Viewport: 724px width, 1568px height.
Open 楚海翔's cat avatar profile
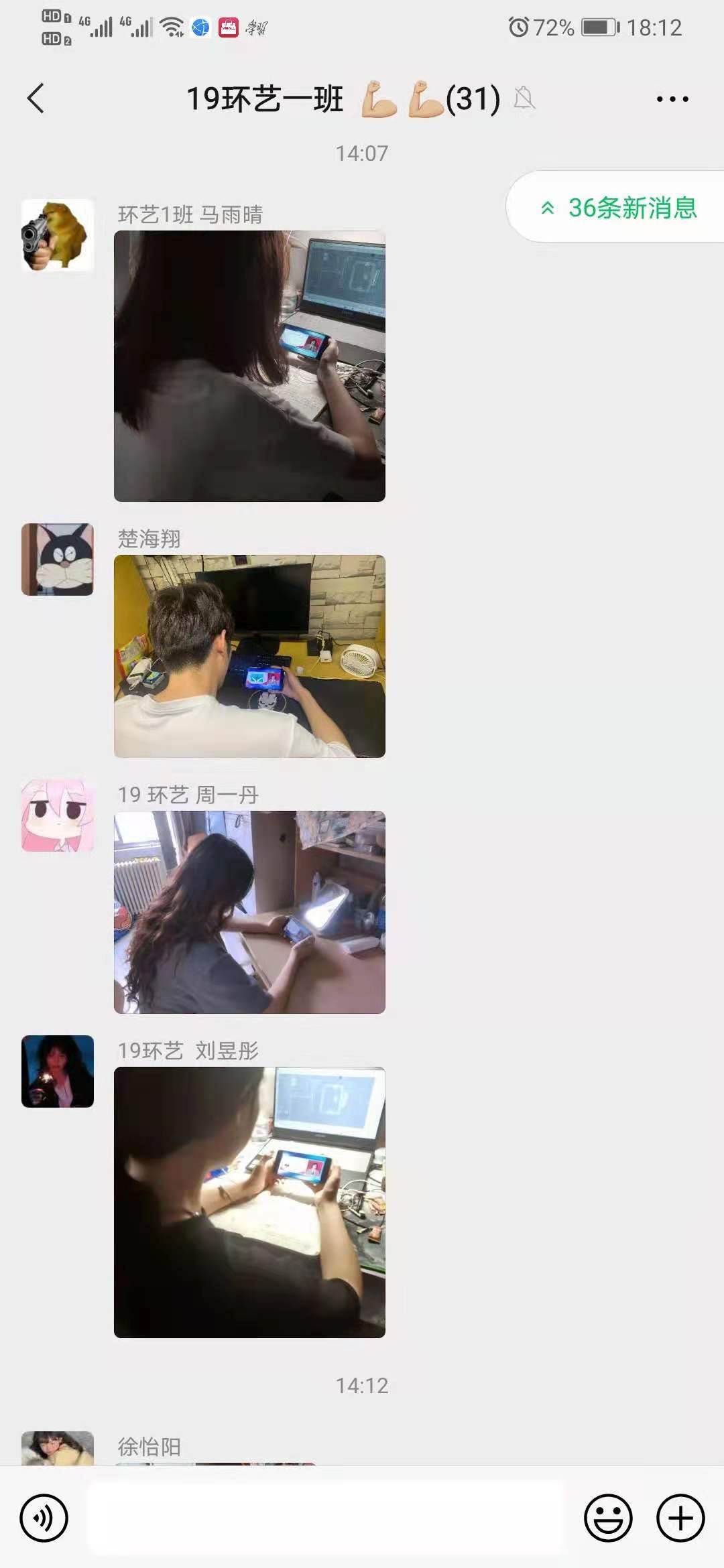point(58,560)
